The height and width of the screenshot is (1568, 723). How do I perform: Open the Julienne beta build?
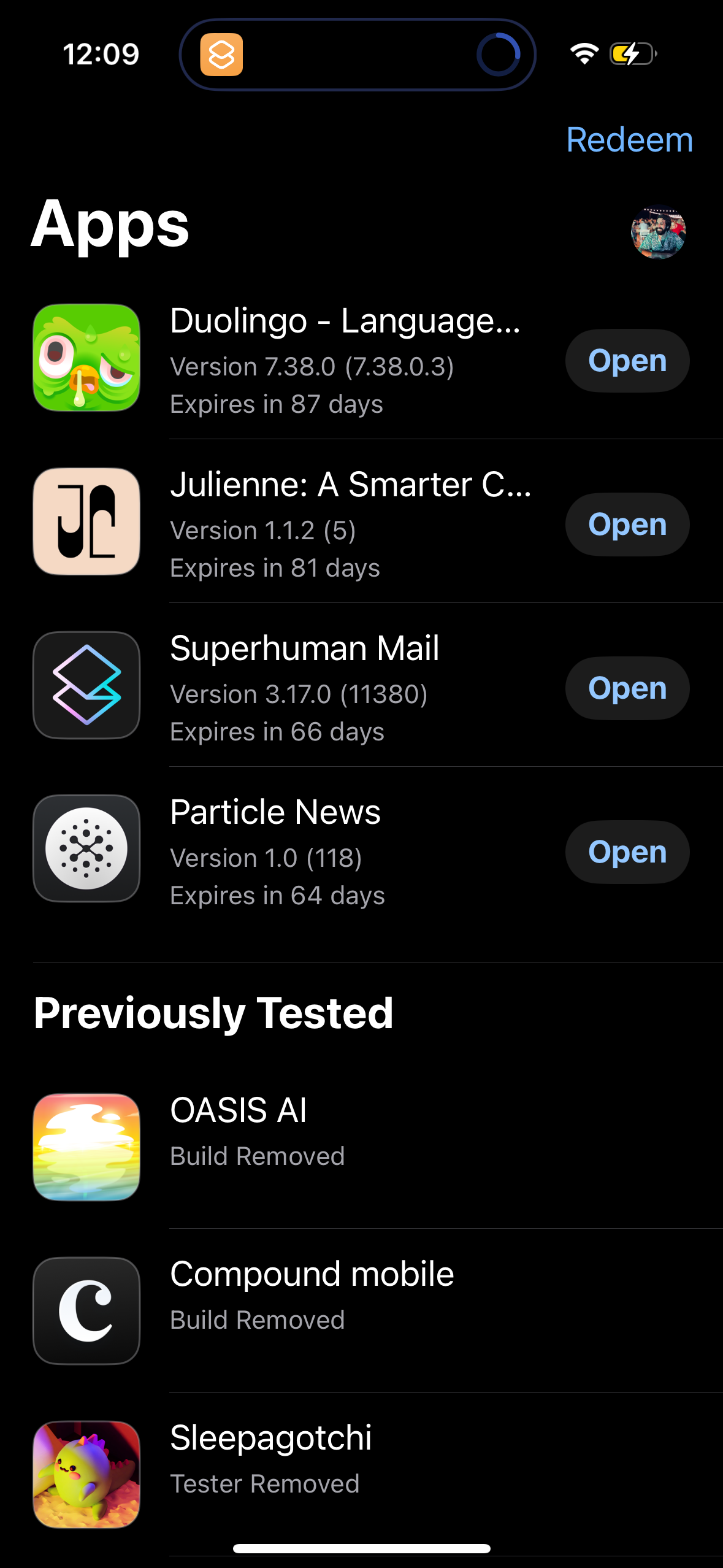[627, 524]
